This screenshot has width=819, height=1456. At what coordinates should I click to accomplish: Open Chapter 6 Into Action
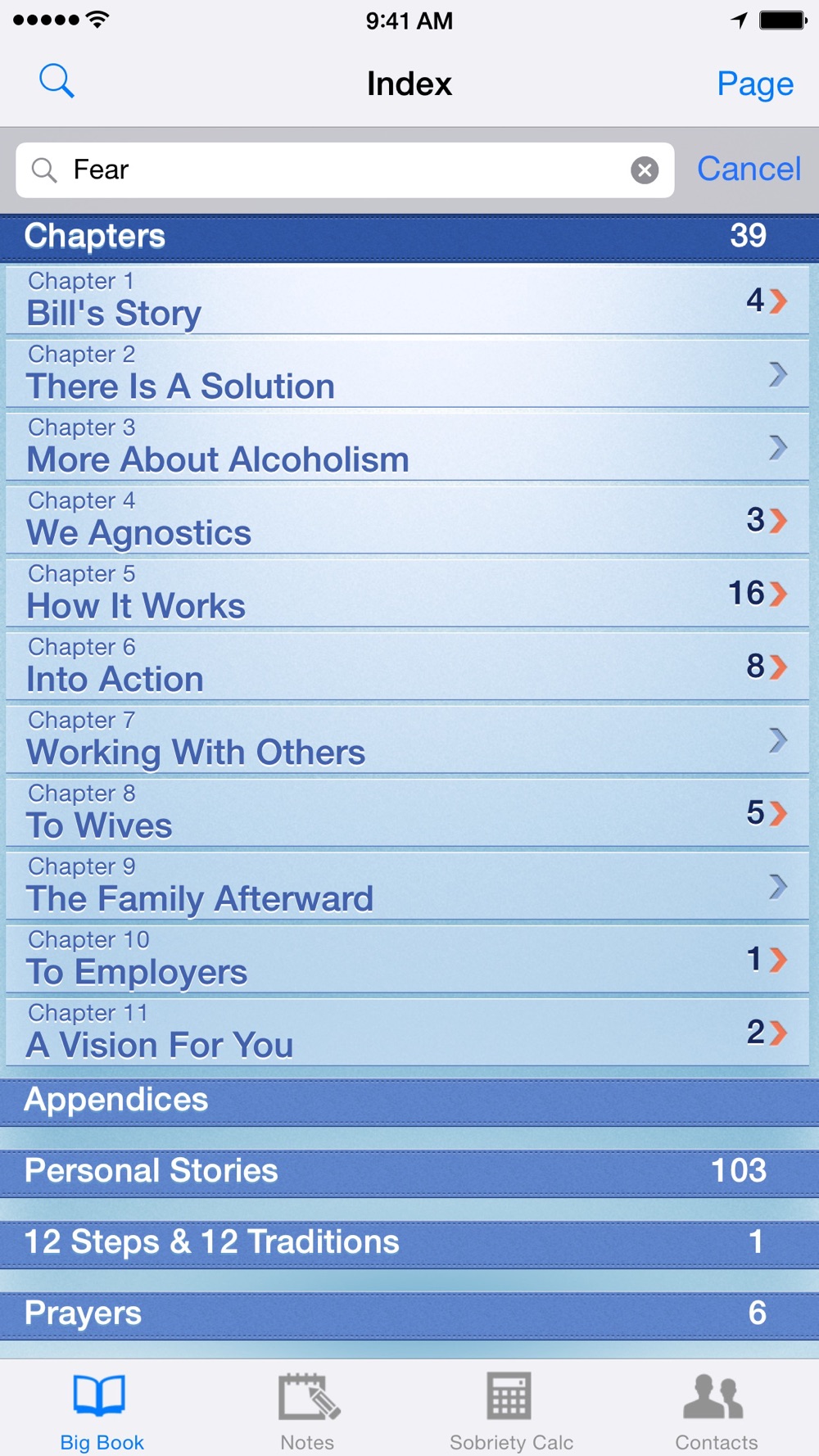point(407,666)
